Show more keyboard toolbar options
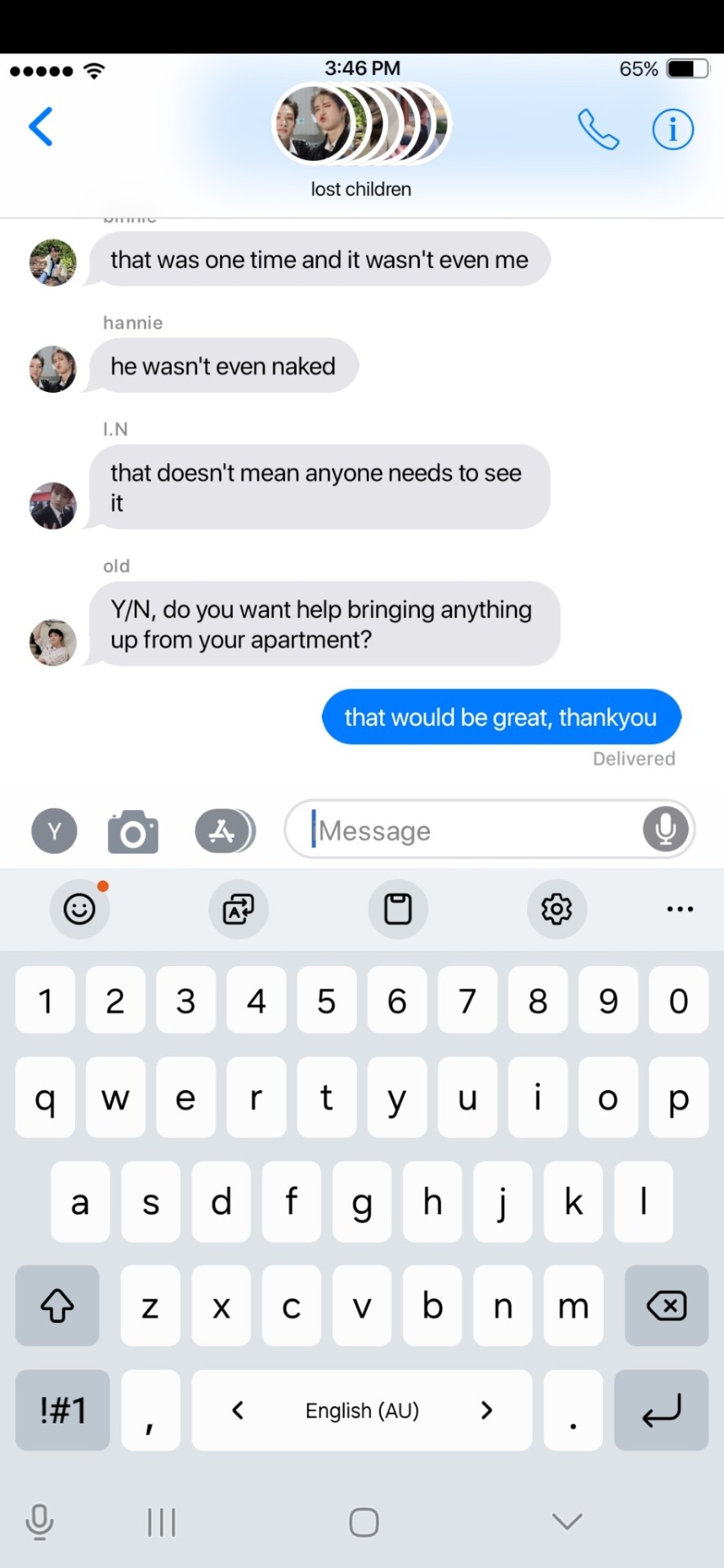724x1568 pixels. 680,909
